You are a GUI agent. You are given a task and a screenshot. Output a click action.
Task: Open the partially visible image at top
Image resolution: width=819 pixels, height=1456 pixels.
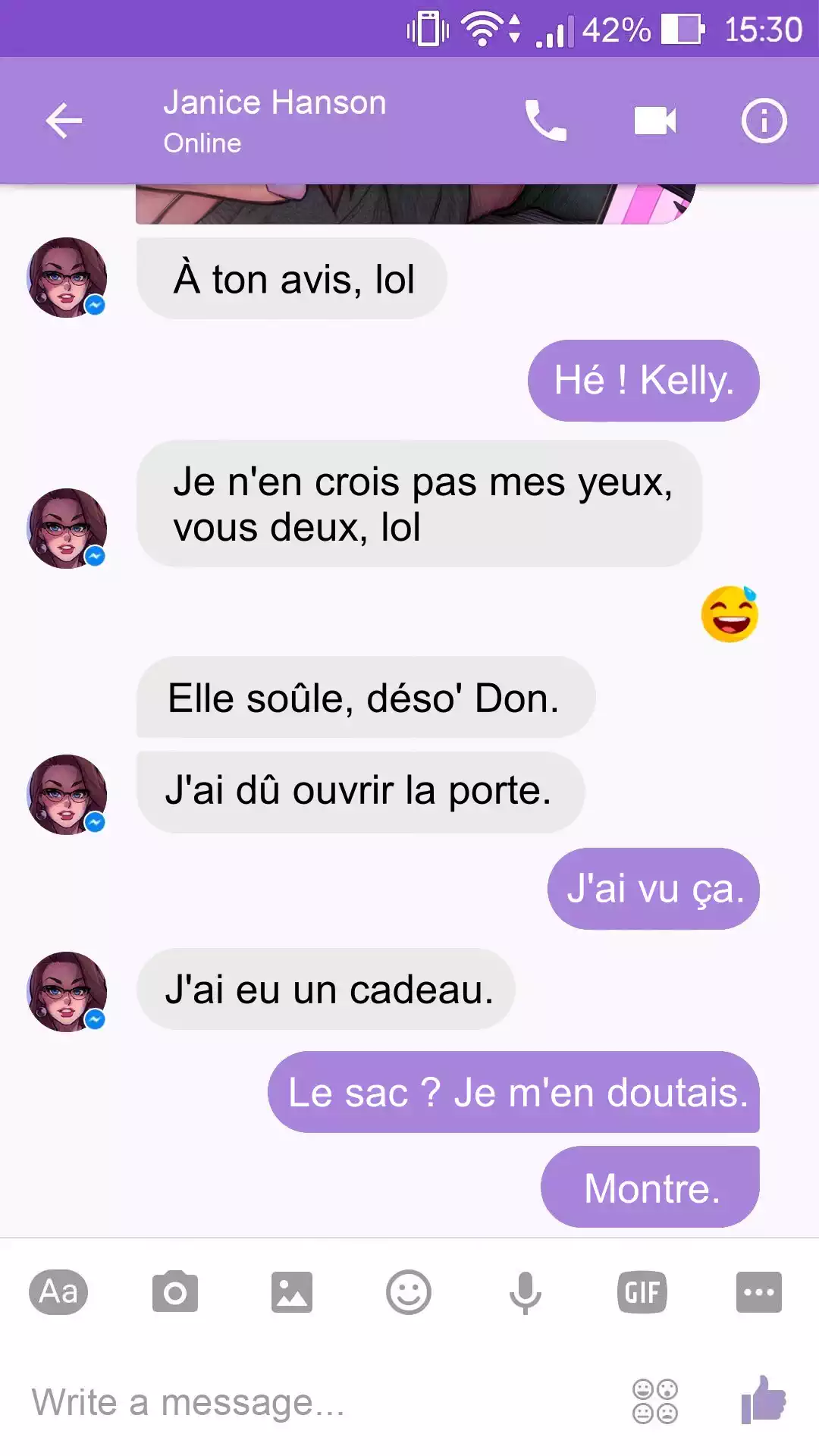click(415, 204)
